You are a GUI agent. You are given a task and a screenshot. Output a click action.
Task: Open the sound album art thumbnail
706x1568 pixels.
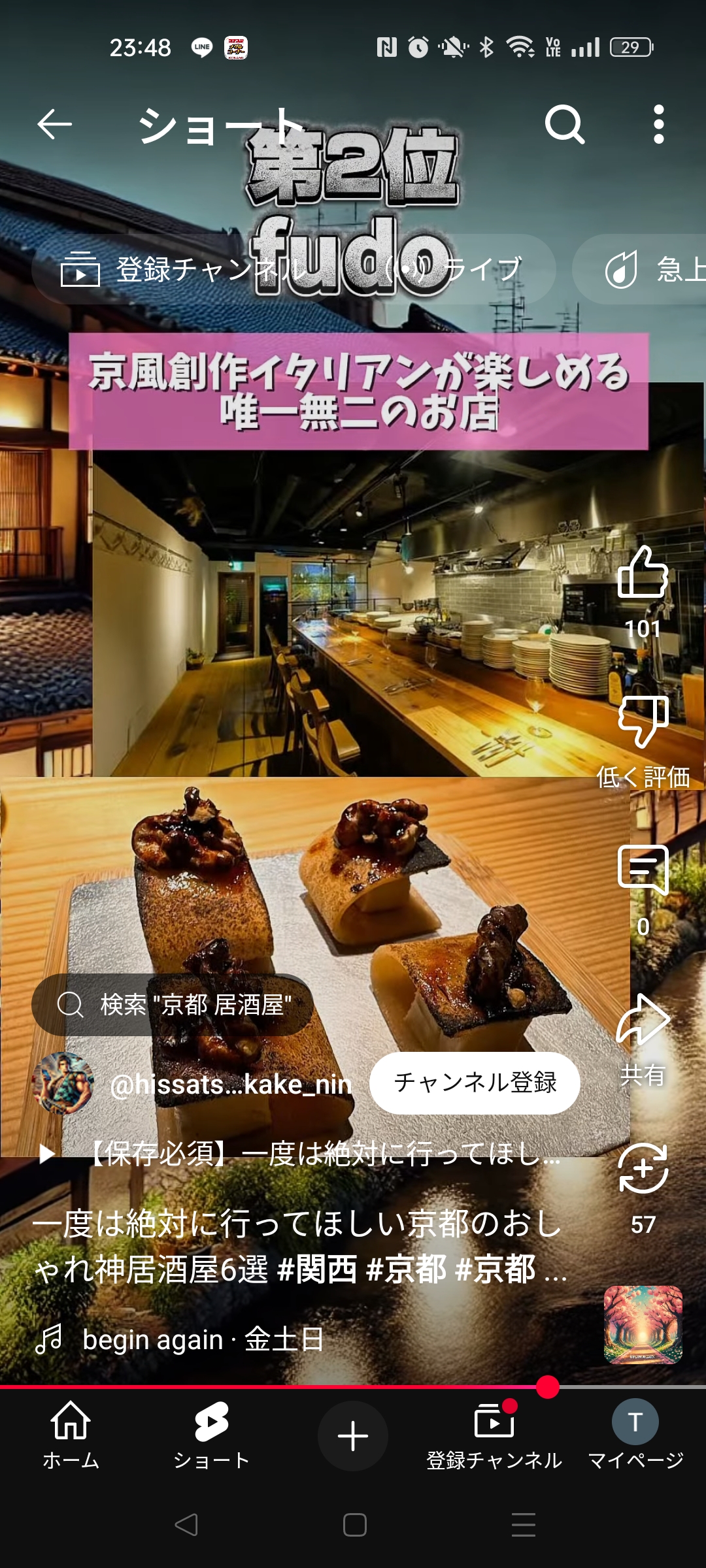coord(643,1325)
